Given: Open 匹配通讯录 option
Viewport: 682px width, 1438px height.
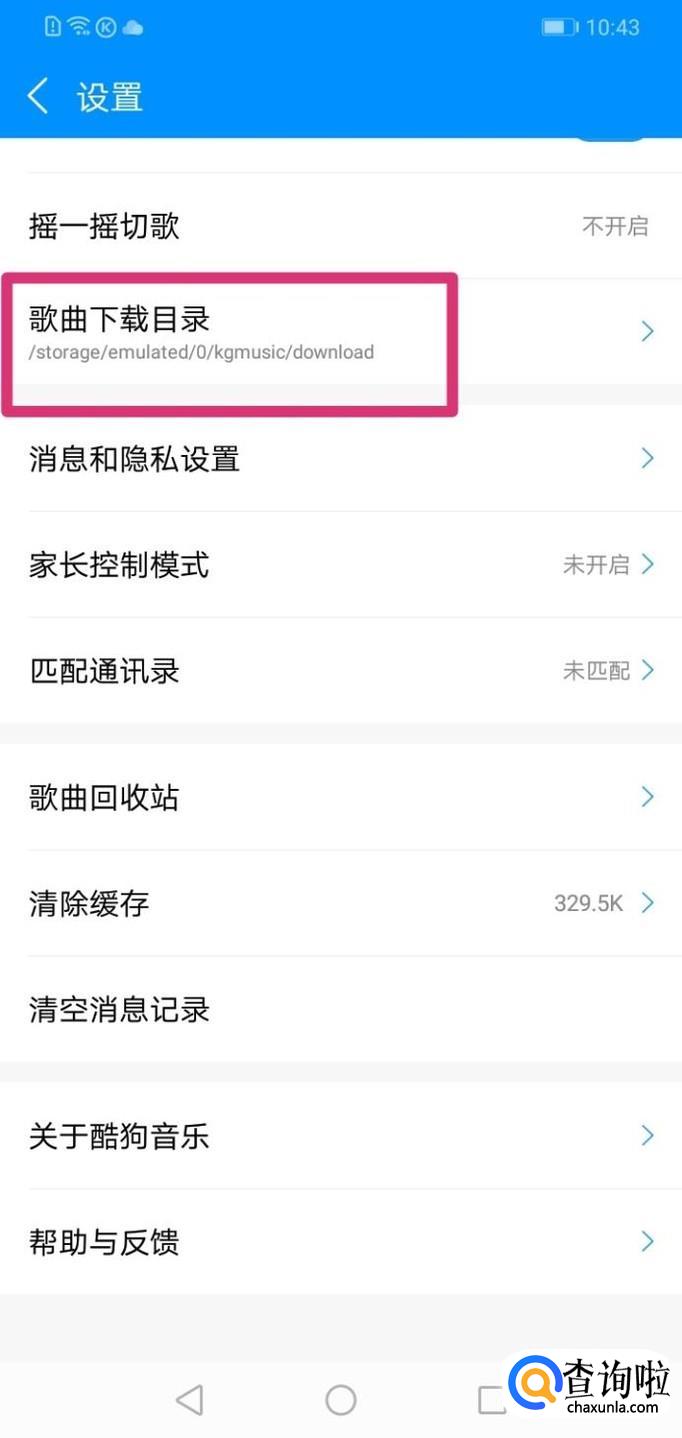Looking at the screenshot, I should tap(341, 671).
